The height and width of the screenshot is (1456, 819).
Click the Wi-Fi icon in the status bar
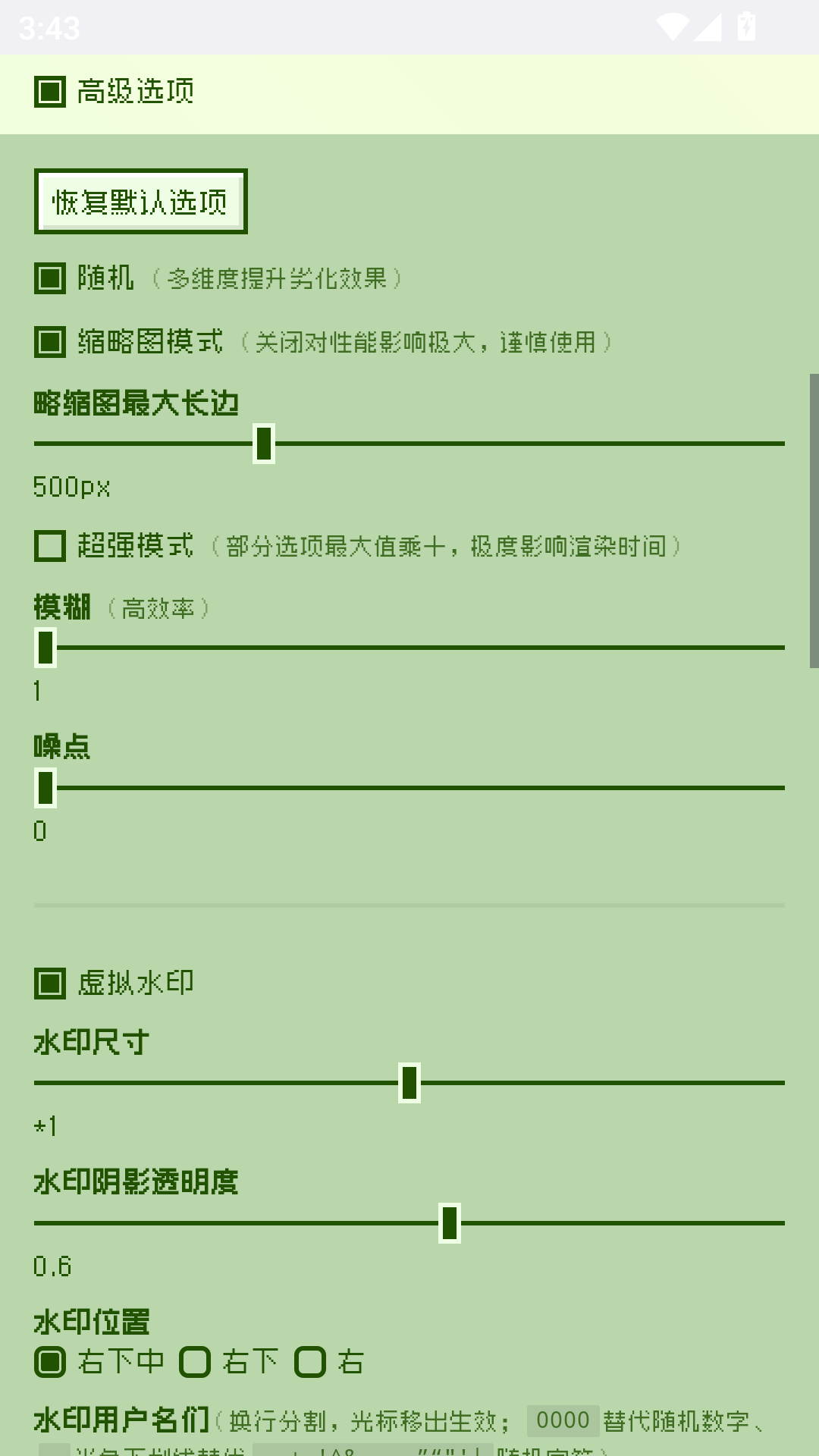pos(671,26)
